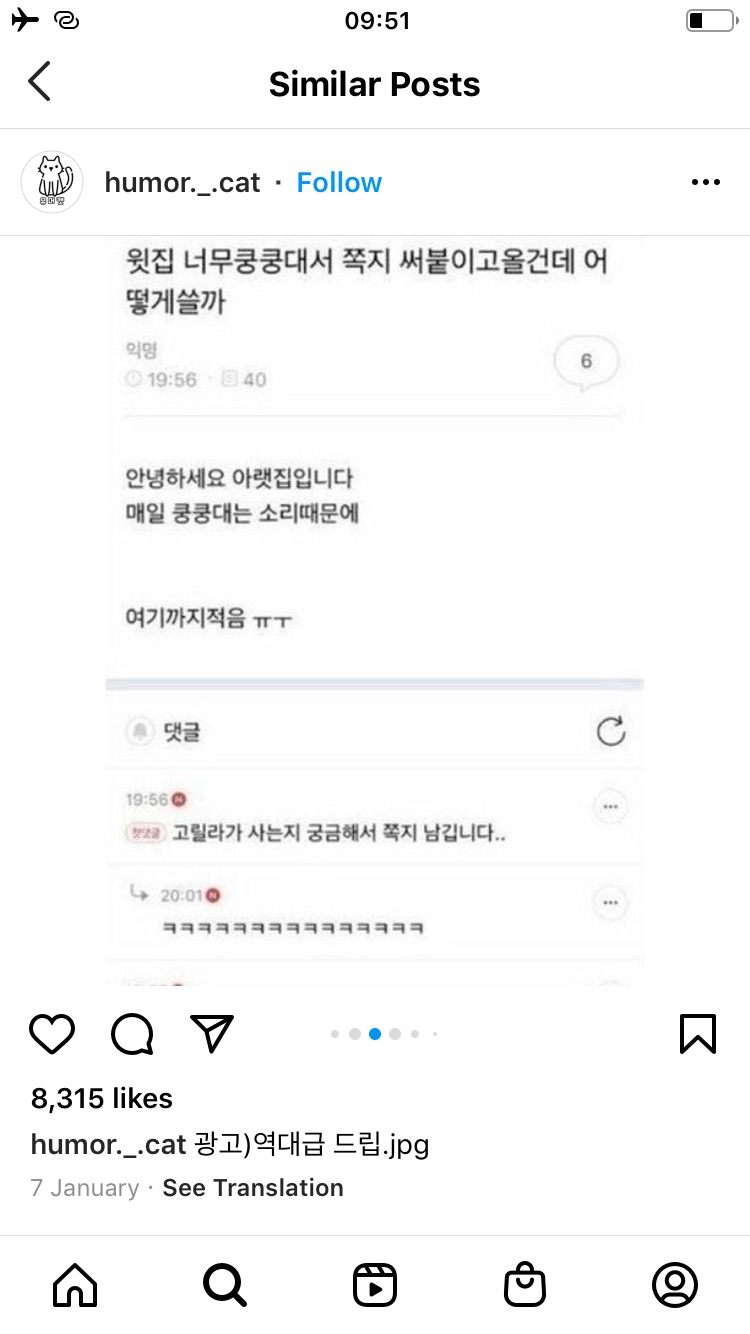
Task: Open the Search tab
Action: point(225,1285)
